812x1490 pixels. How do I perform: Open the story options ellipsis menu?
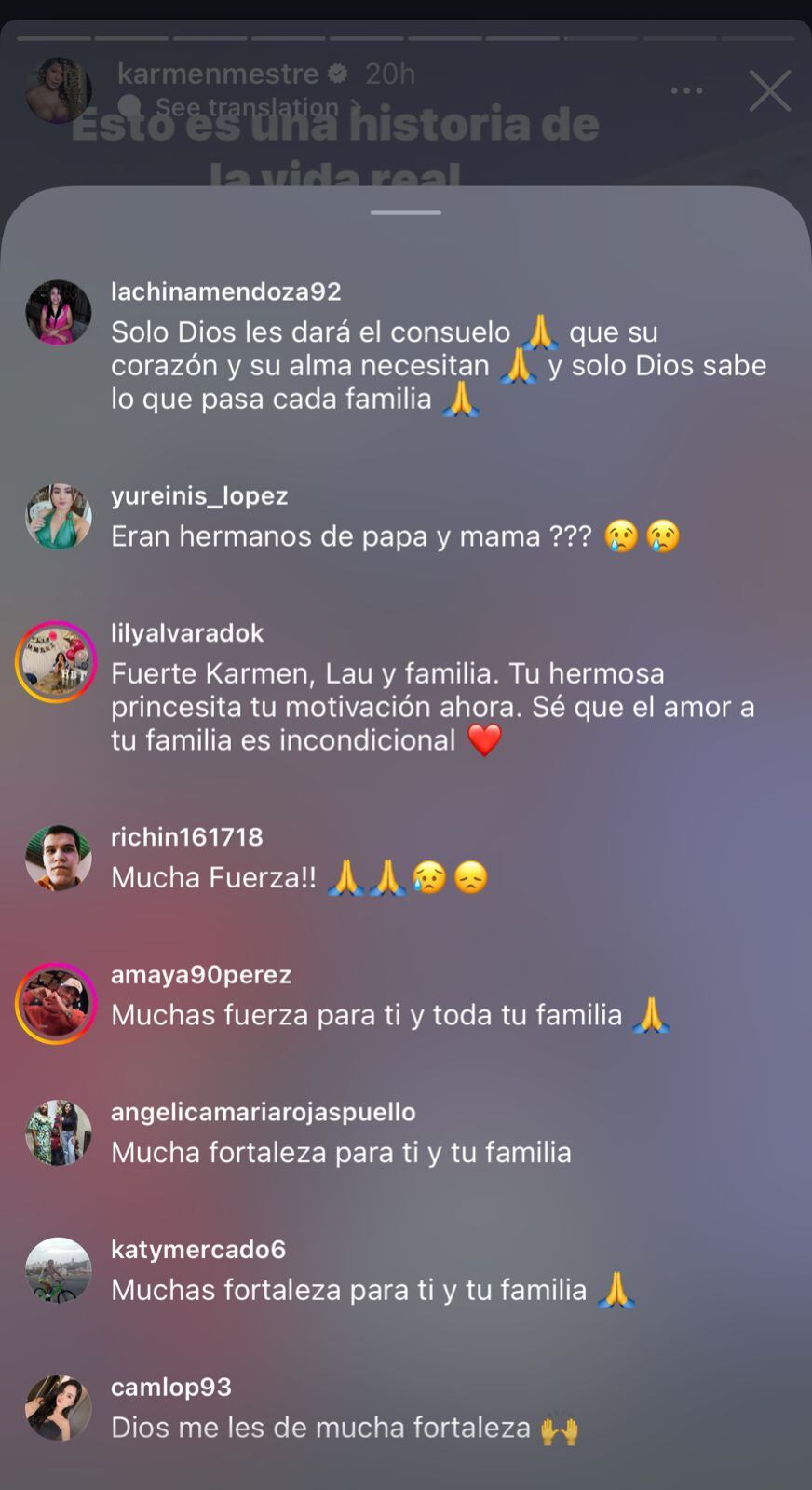[x=686, y=90]
